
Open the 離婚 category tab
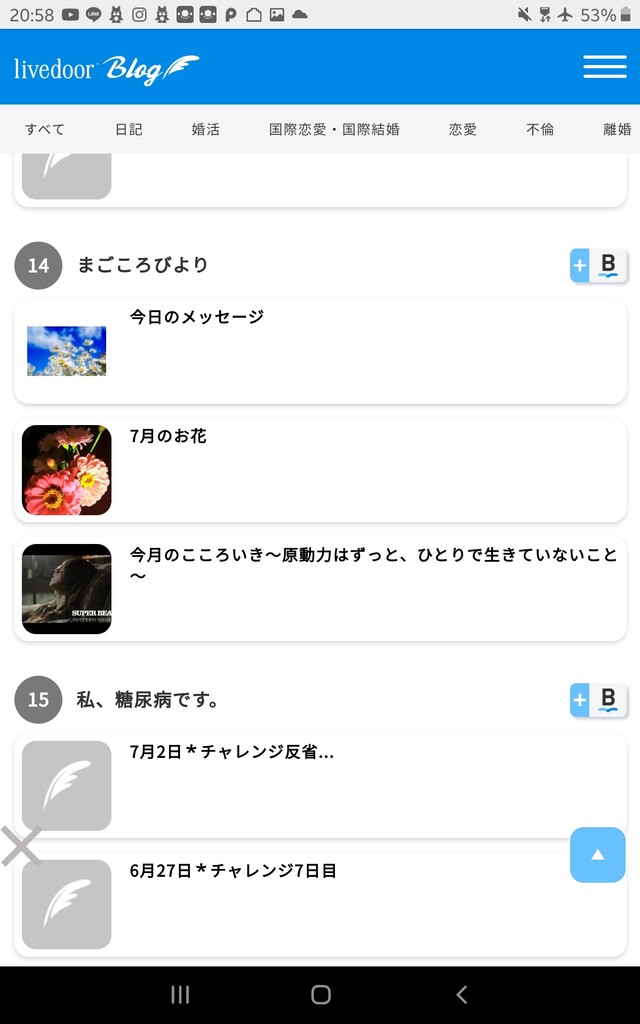coord(617,130)
